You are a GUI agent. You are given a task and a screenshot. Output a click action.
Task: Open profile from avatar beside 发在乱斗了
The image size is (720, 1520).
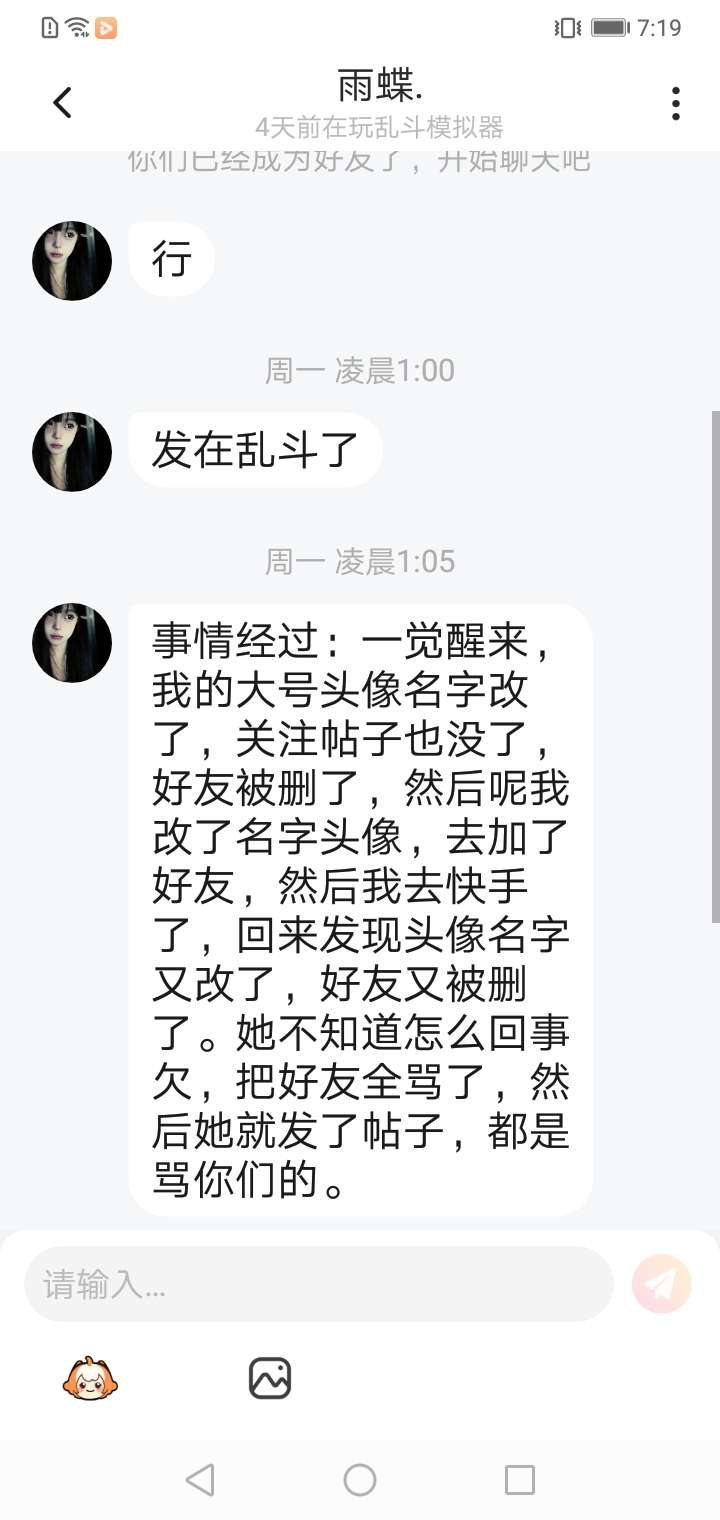tap(72, 452)
